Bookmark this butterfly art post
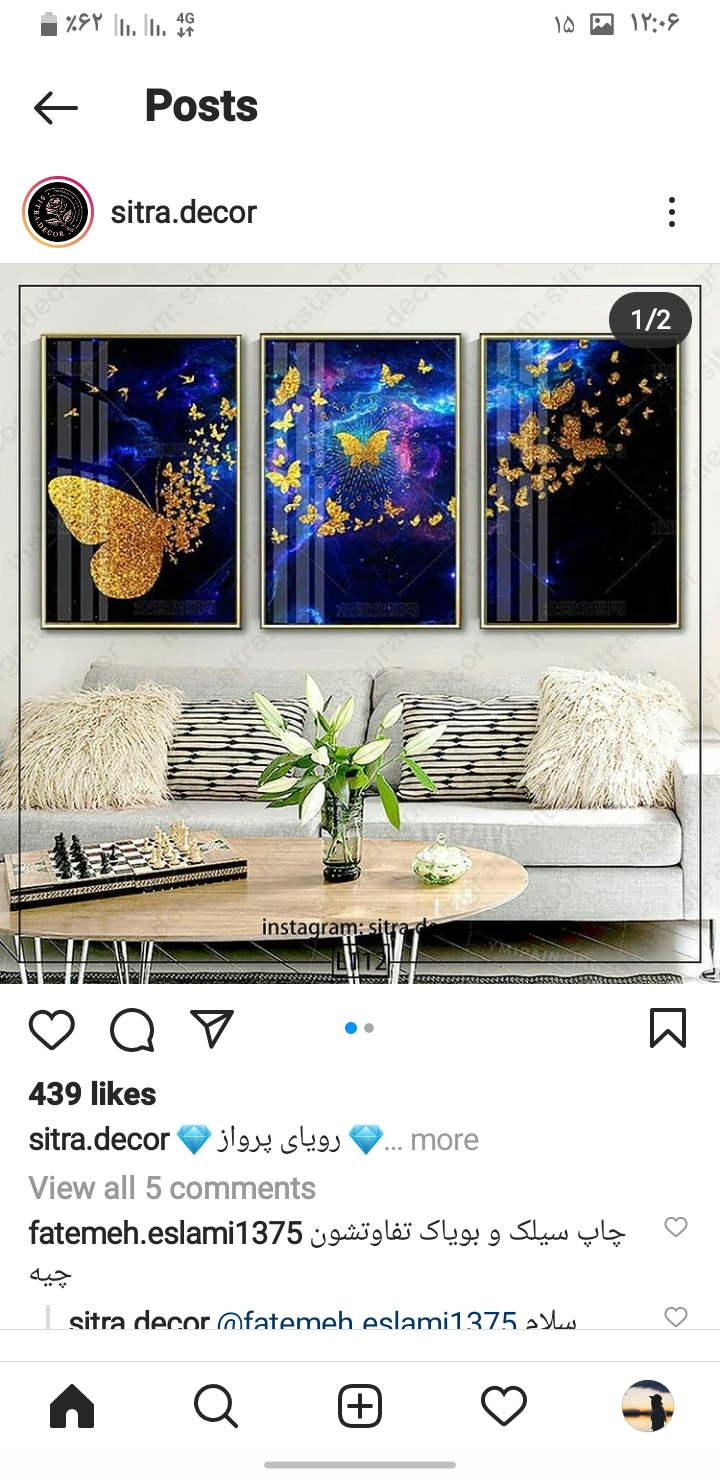 667,1028
